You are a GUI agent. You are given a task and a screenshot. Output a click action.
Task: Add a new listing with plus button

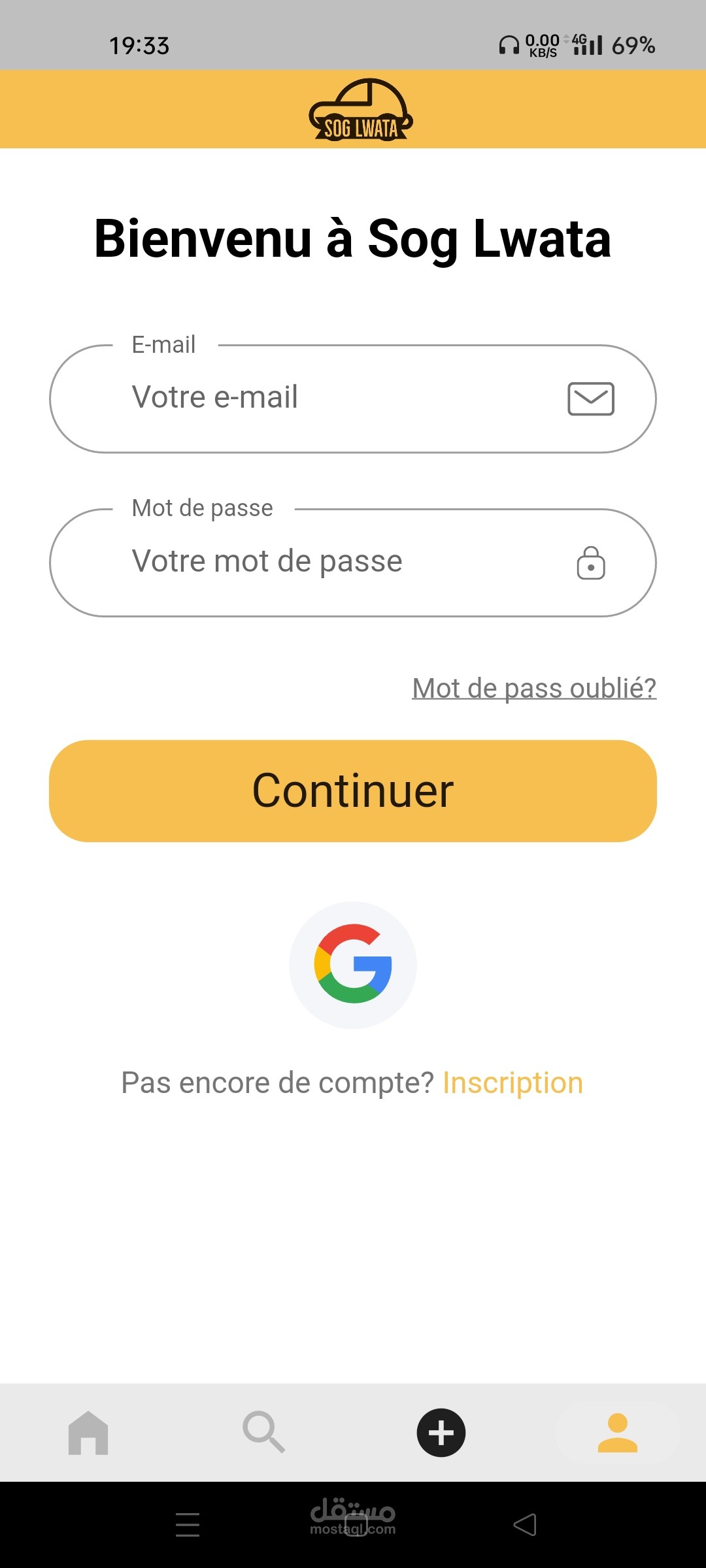441,1433
